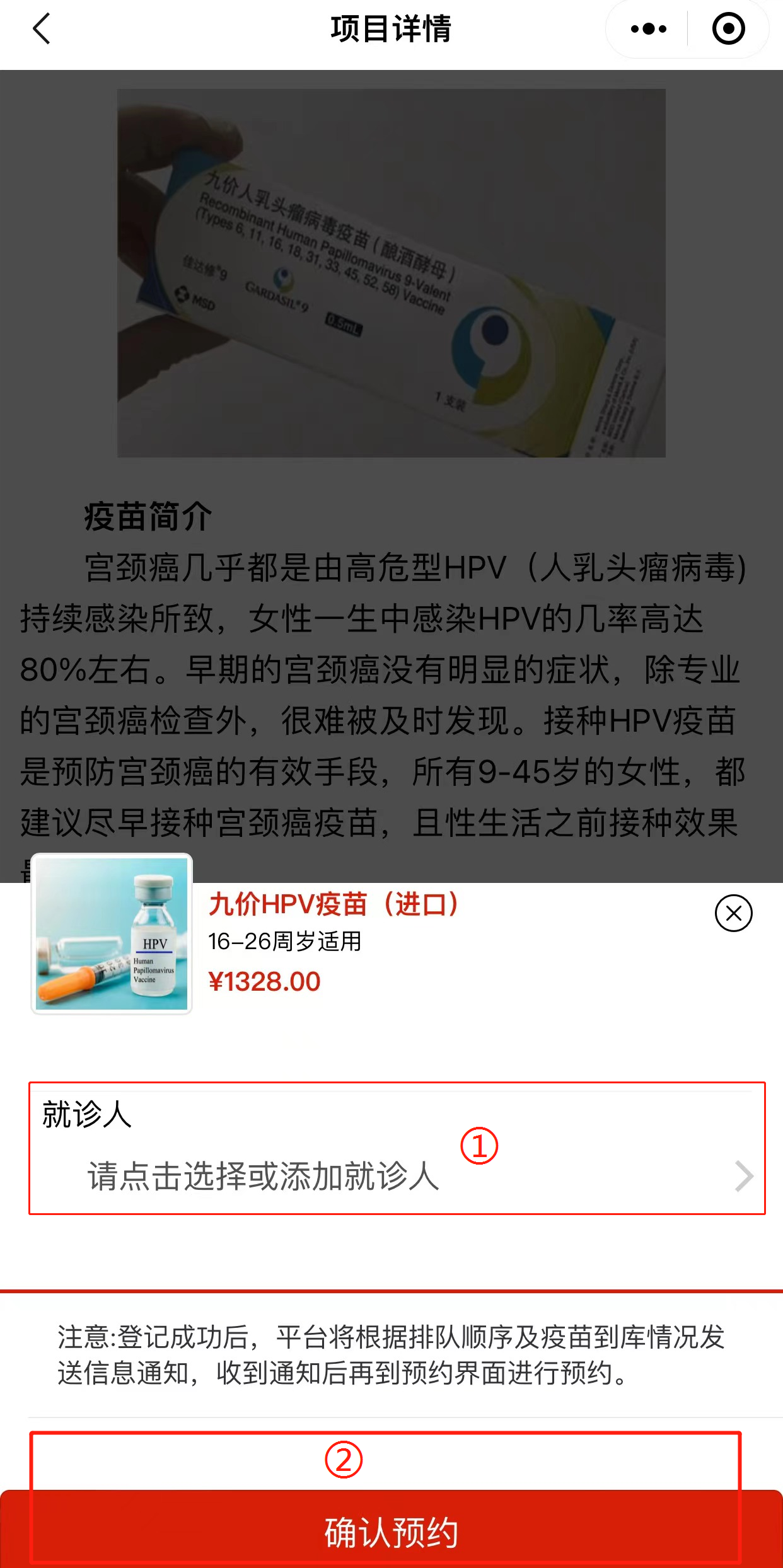Open the mini program overflow menu

[x=648, y=29]
